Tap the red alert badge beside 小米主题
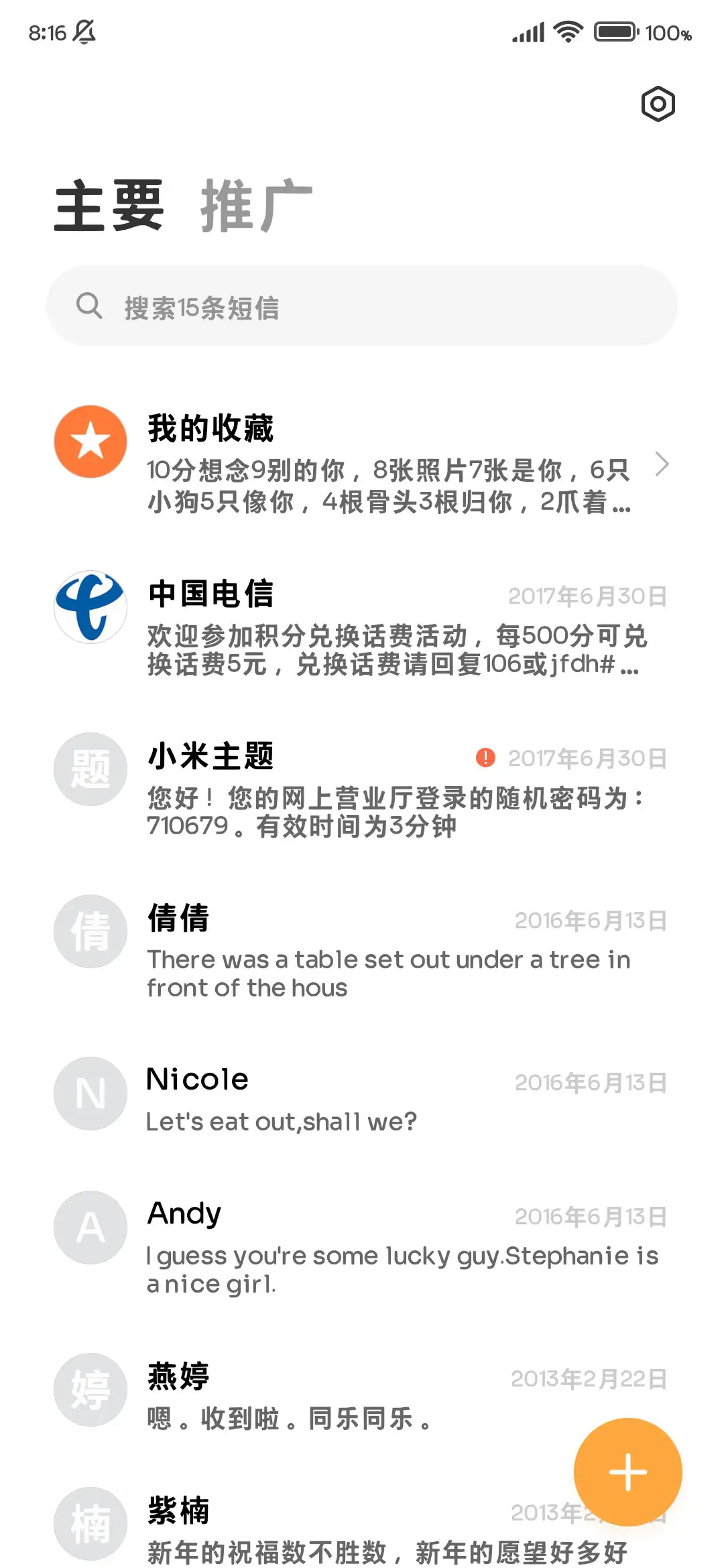This screenshot has height=1568, width=724. [x=484, y=757]
